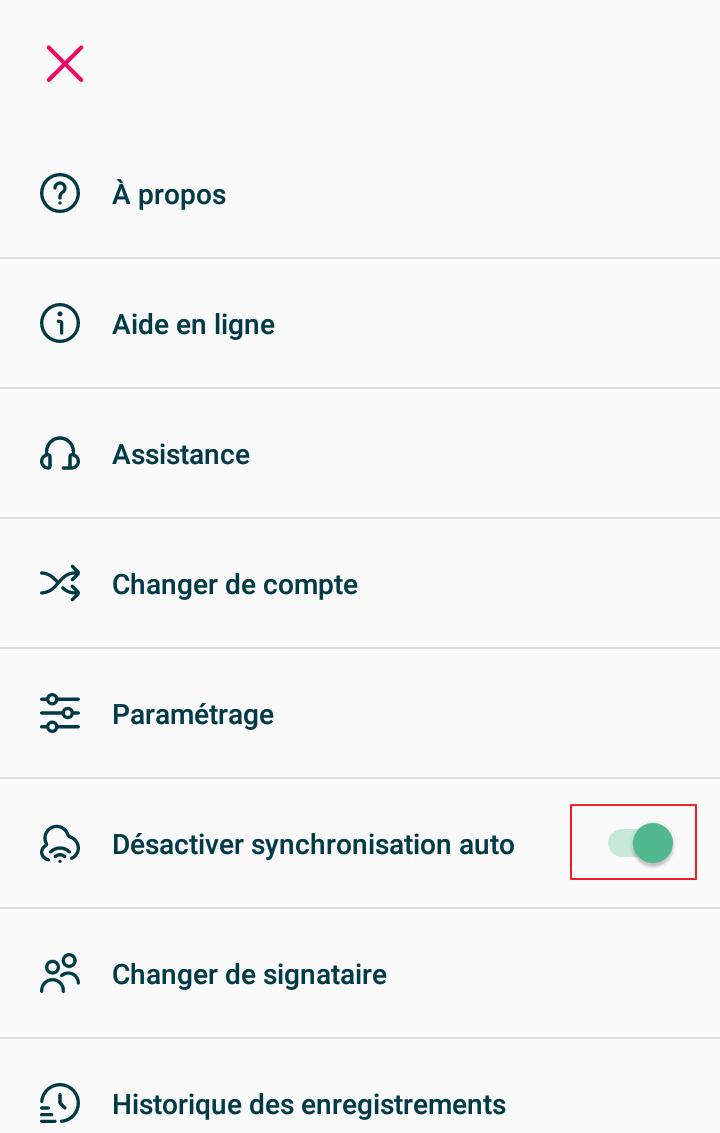This screenshot has width=720, height=1133.
Task: Click the clock history icon beside Historique des enregistrements
Action: (x=60, y=1103)
